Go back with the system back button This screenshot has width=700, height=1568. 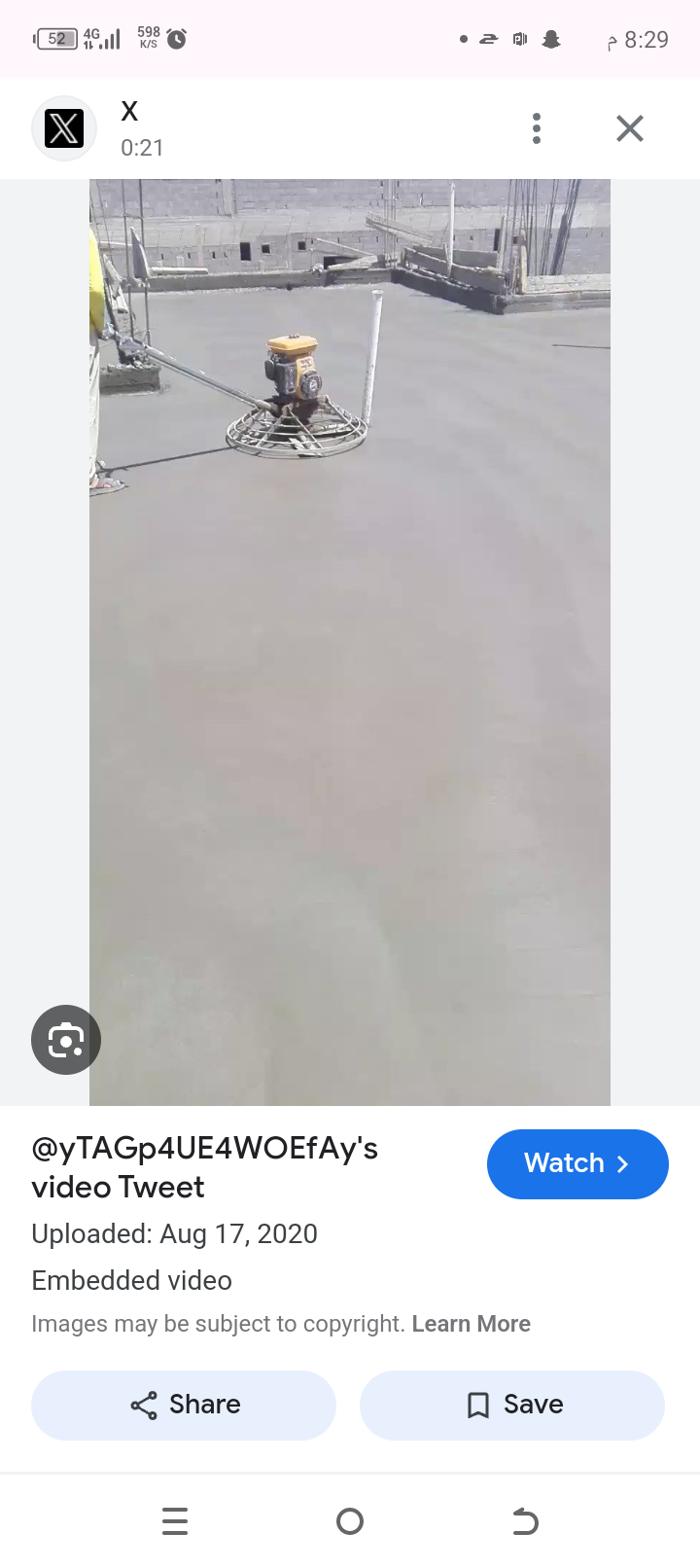[525, 1521]
